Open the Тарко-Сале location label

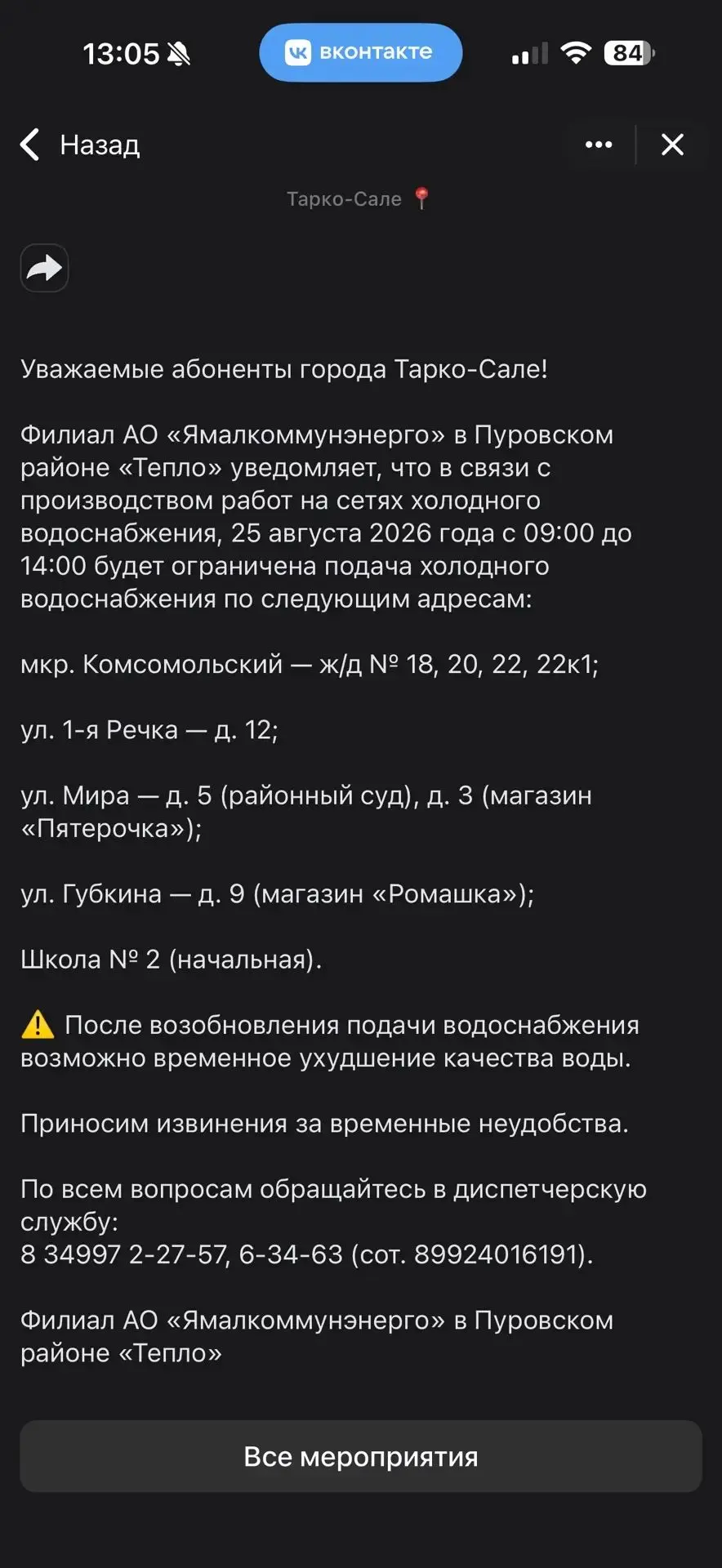point(358,198)
